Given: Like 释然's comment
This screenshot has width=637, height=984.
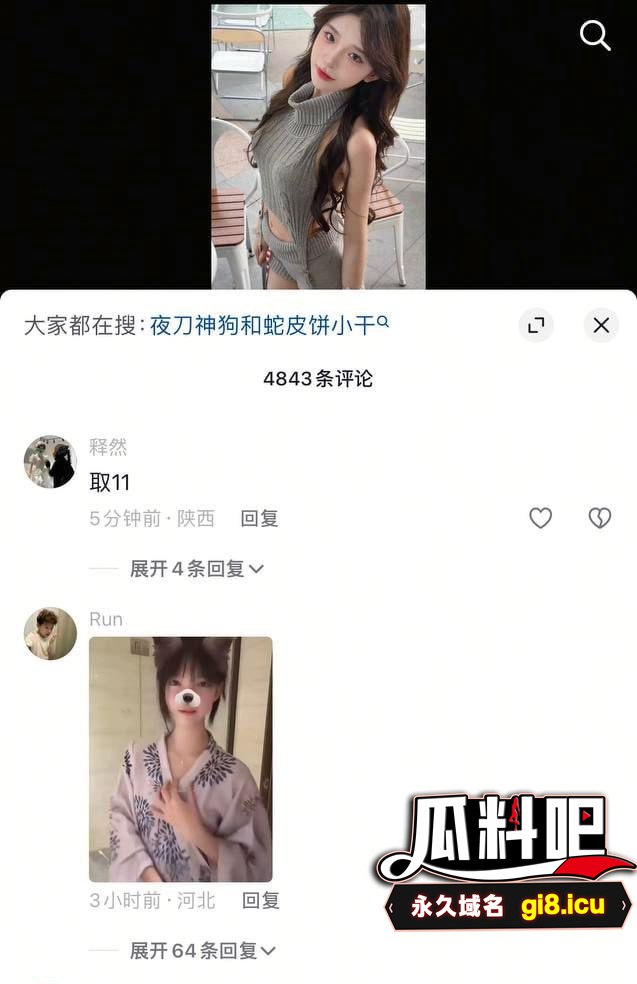Looking at the screenshot, I should tap(540, 518).
